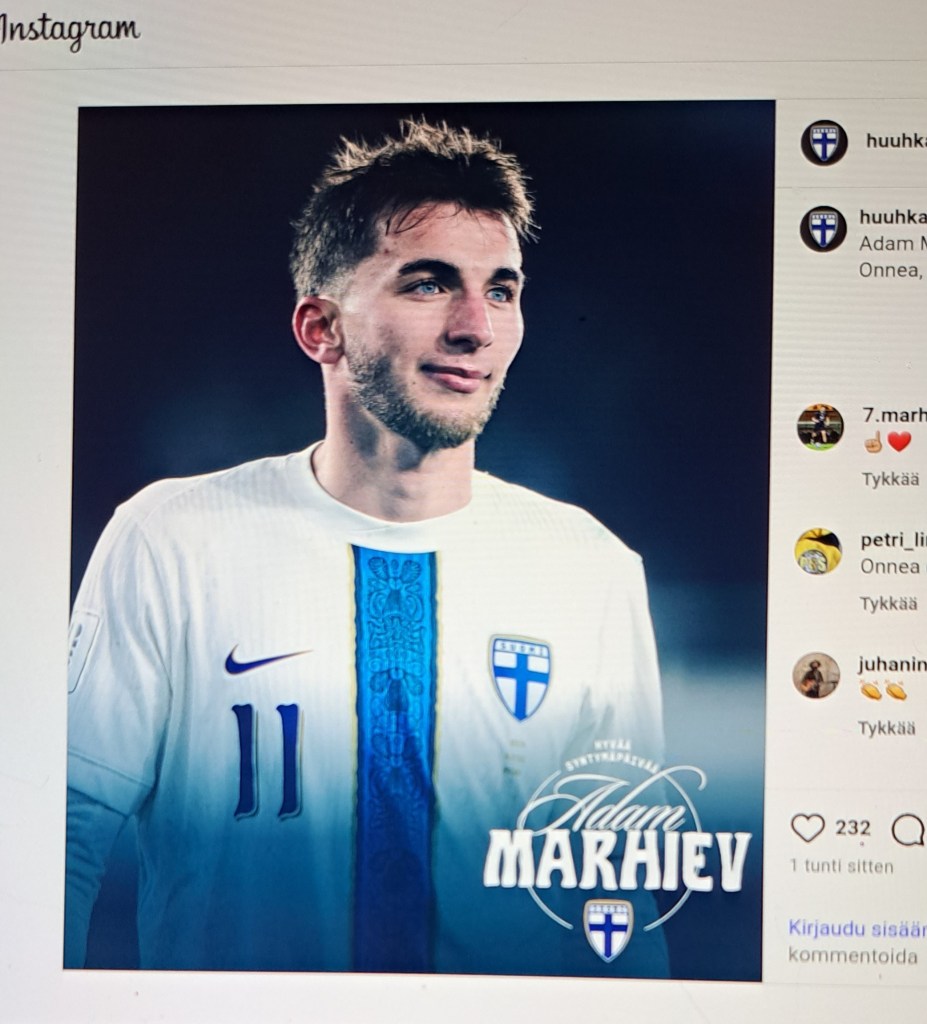Open petri_li commenter profile picture

pos(818,551)
